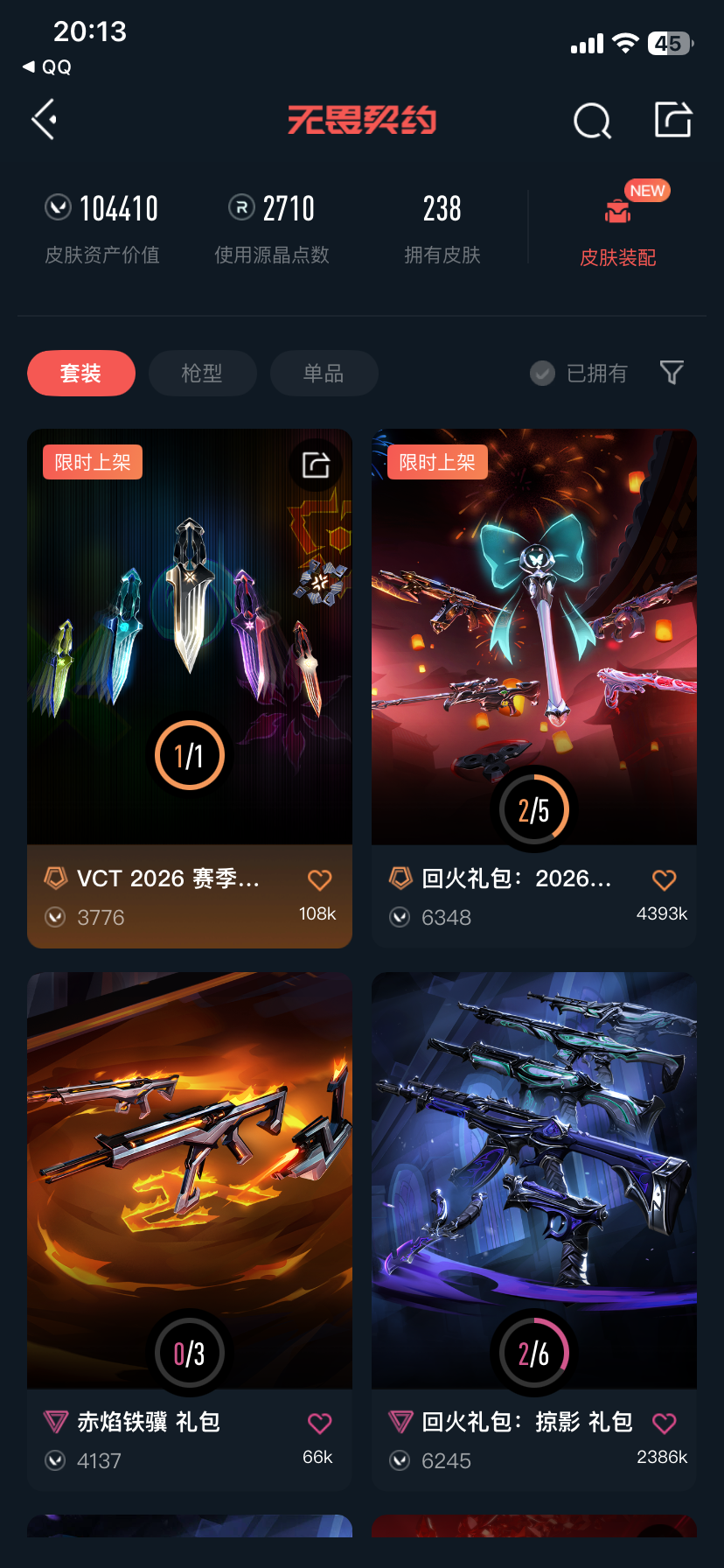Switch to the 单品 tab
Viewport: 724px width, 1568px height.
[324, 373]
